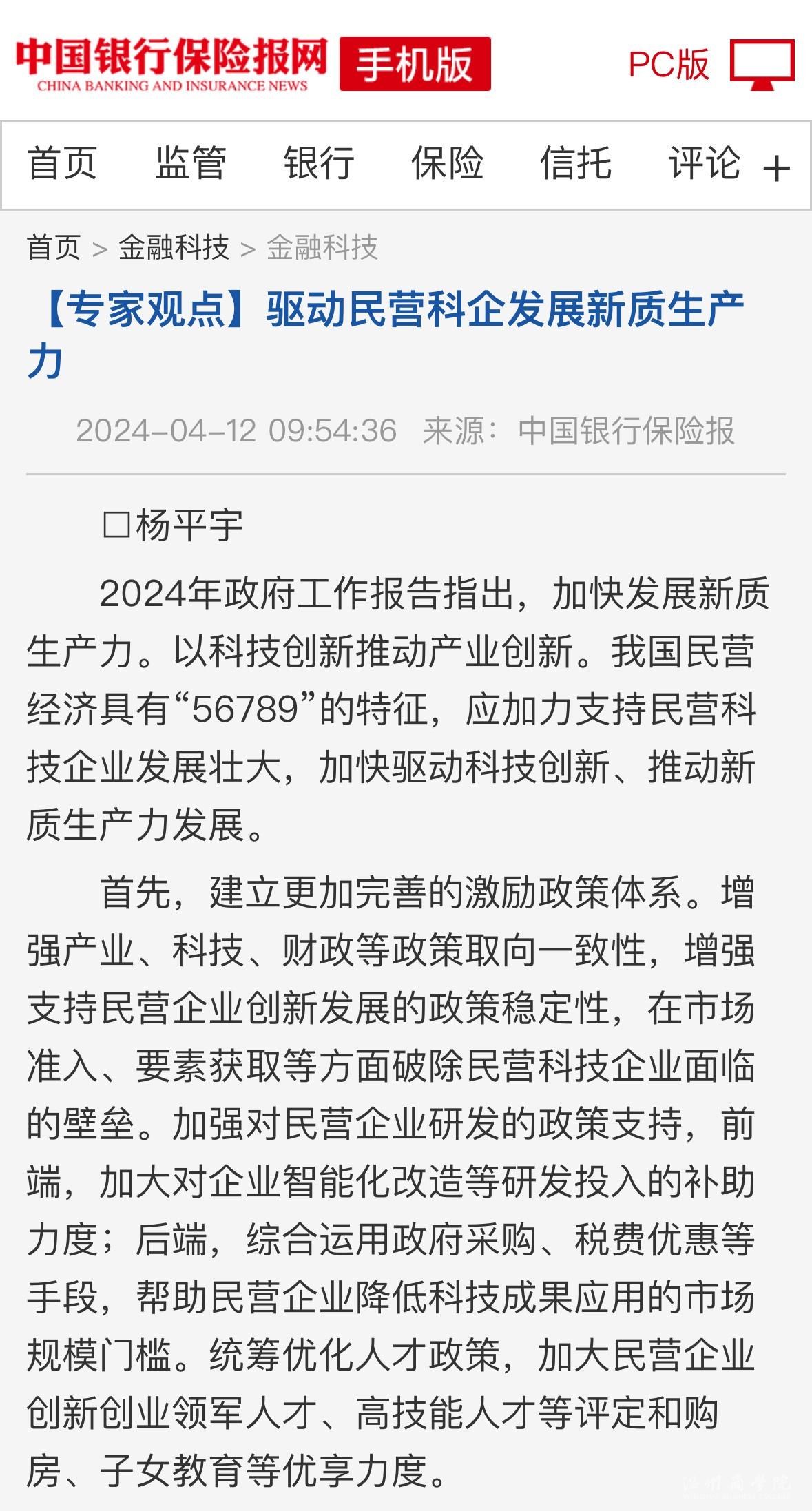Tap the 中国银行保险报网 site logo
812x1511 pixels.
pos(171,64)
